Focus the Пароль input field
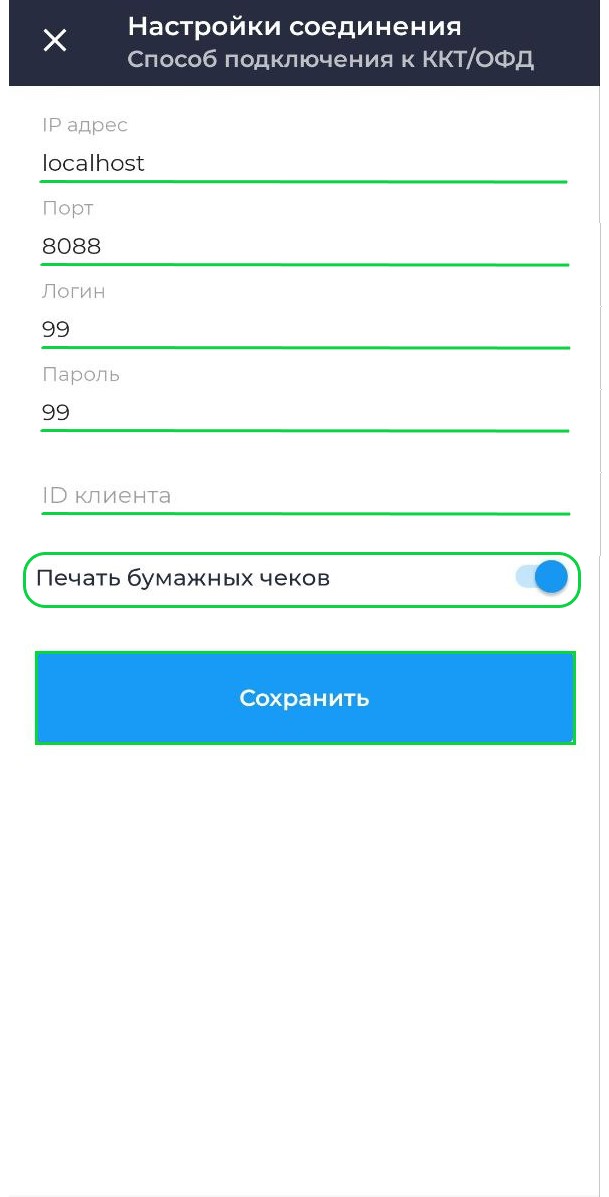609x1197 pixels. pos(304,412)
